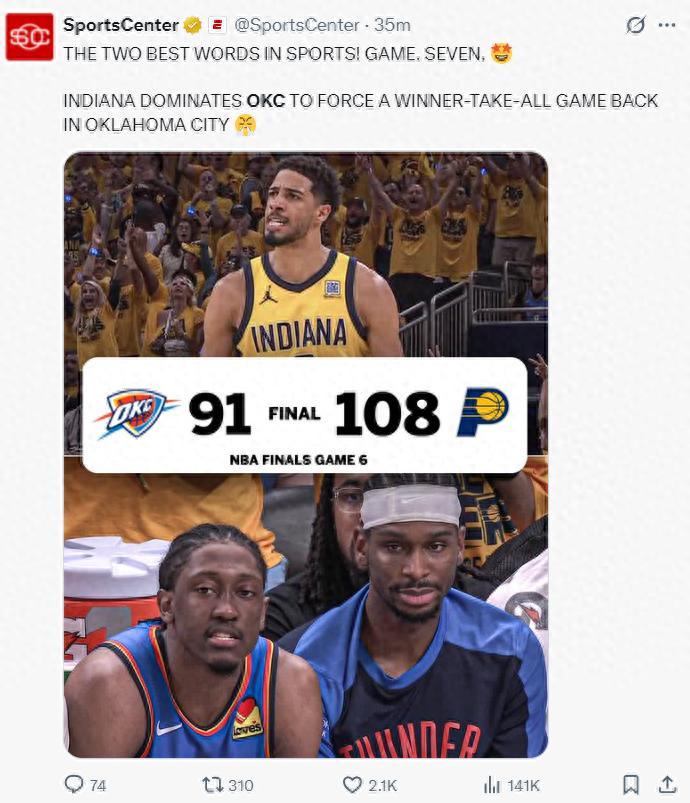
Task: Open the SportsCenter profile avatar
Action: pyautogui.click(x=29, y=37)
